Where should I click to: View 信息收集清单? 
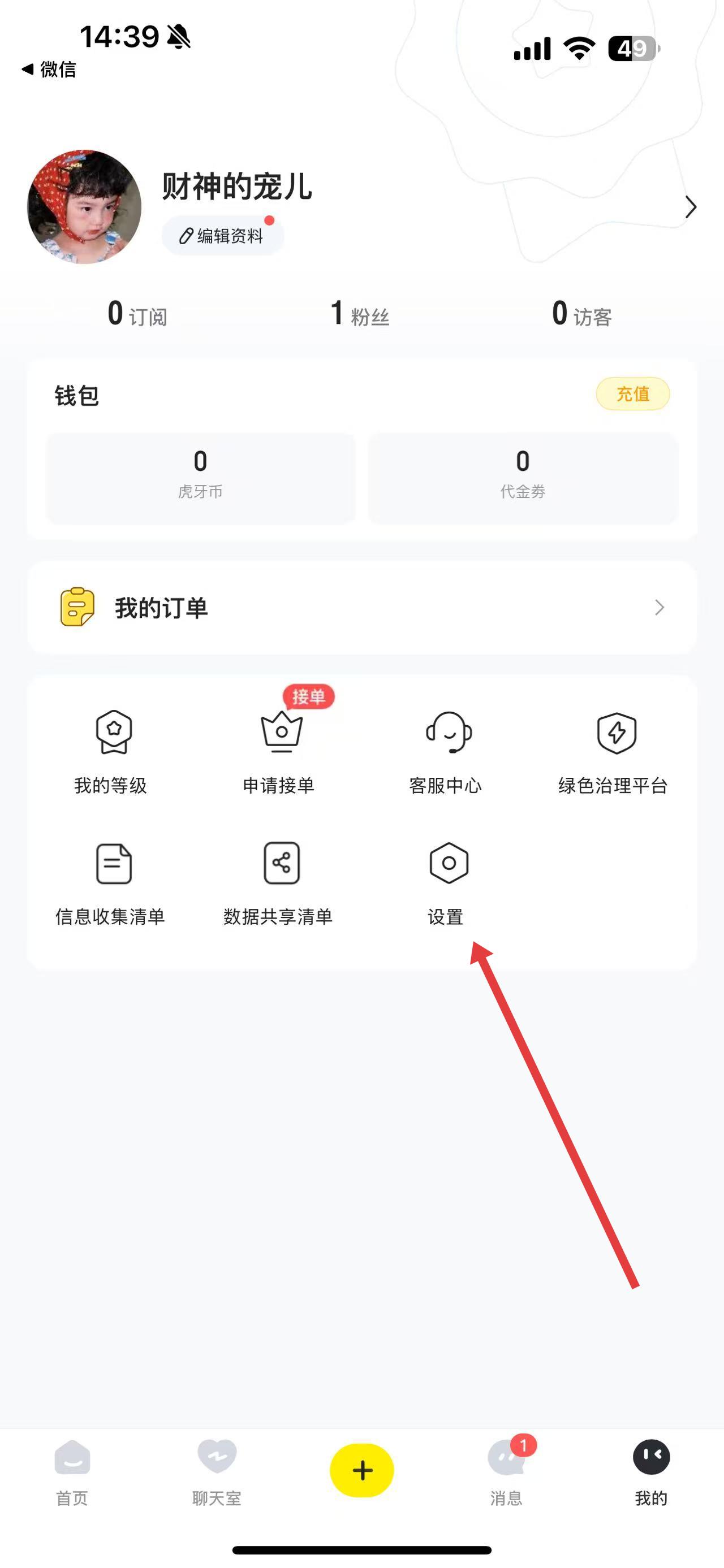pos(111,882)
